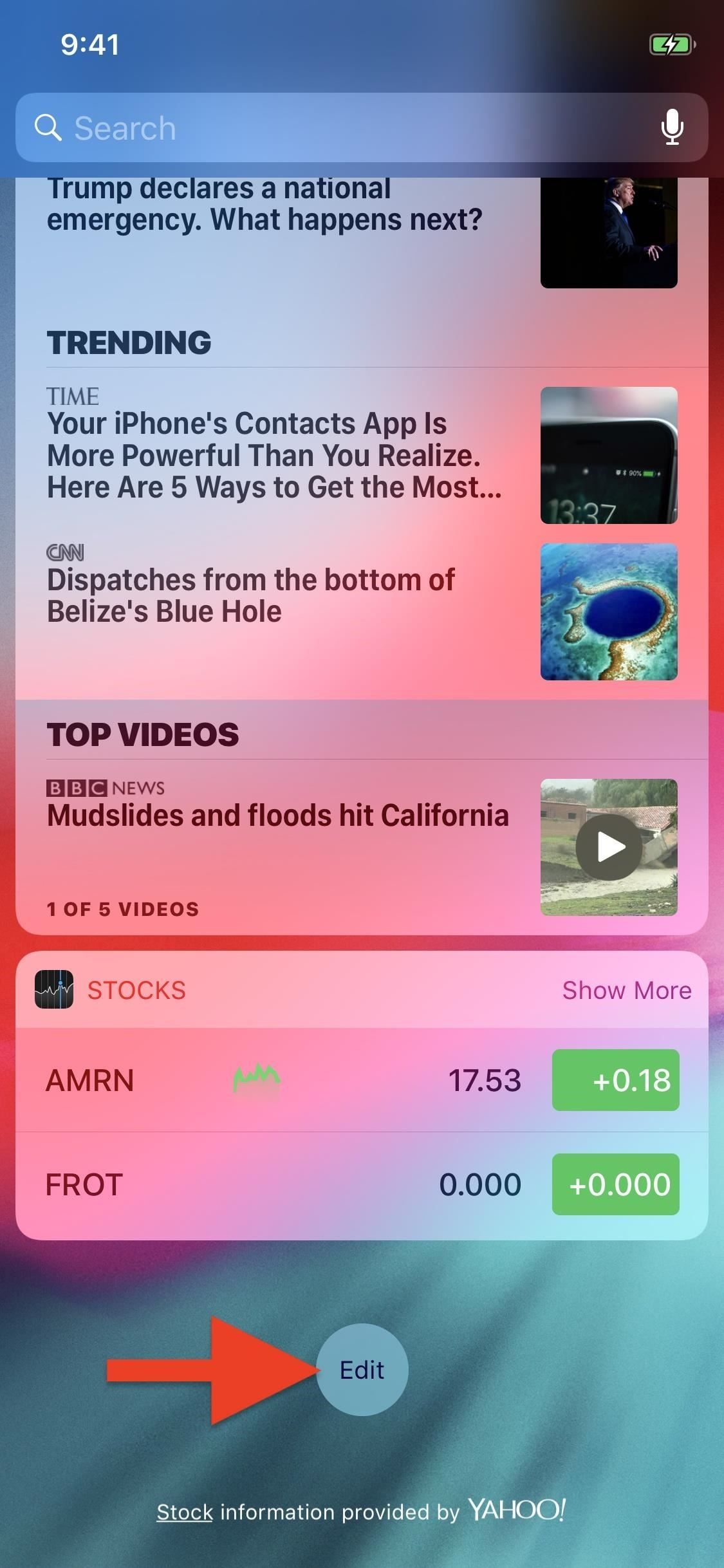Expand Stocks widget with Show More

click(x=626, y=990)
